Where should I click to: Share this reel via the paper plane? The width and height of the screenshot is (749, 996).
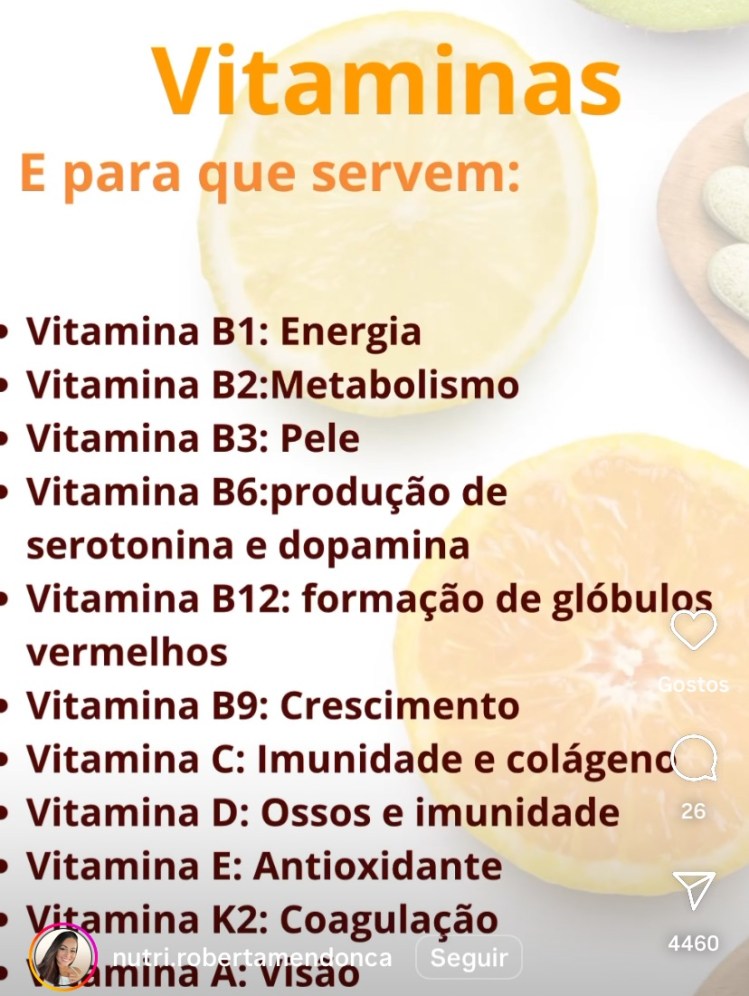[693, 889]
